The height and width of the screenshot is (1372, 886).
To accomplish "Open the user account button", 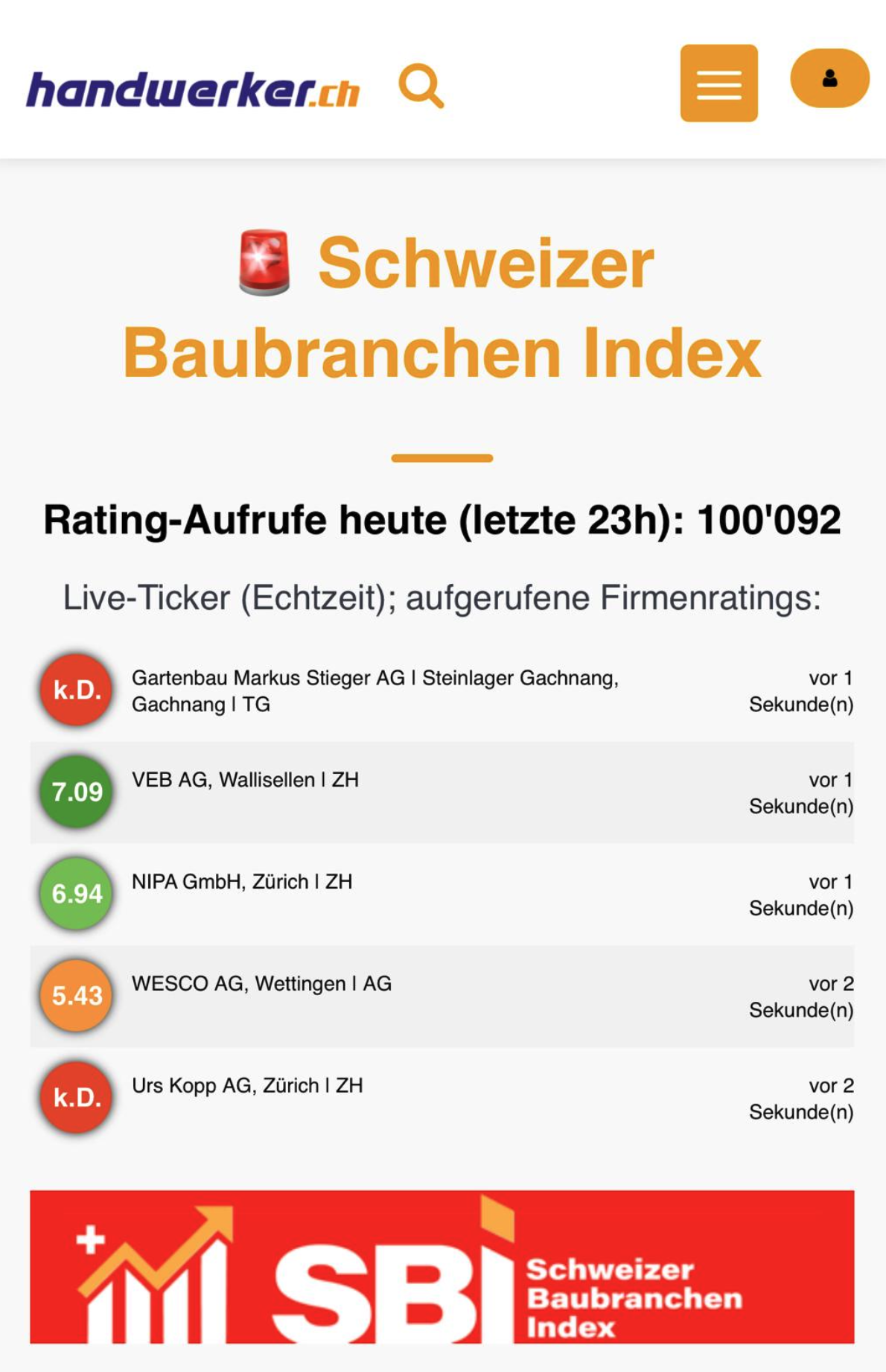I will pyautogui.click(x=829, y=78).
